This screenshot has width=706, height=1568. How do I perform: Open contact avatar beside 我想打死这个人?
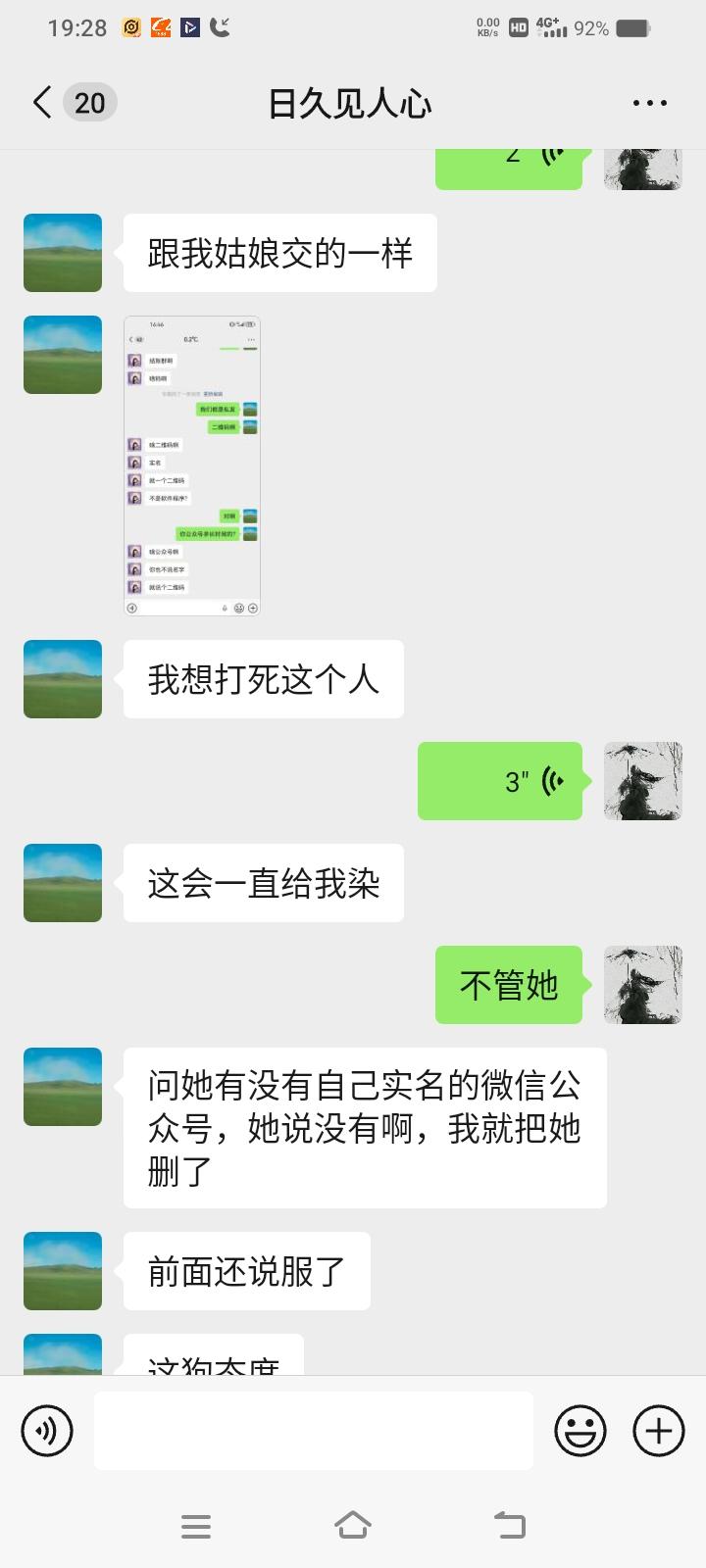click(x=63, y=679)
